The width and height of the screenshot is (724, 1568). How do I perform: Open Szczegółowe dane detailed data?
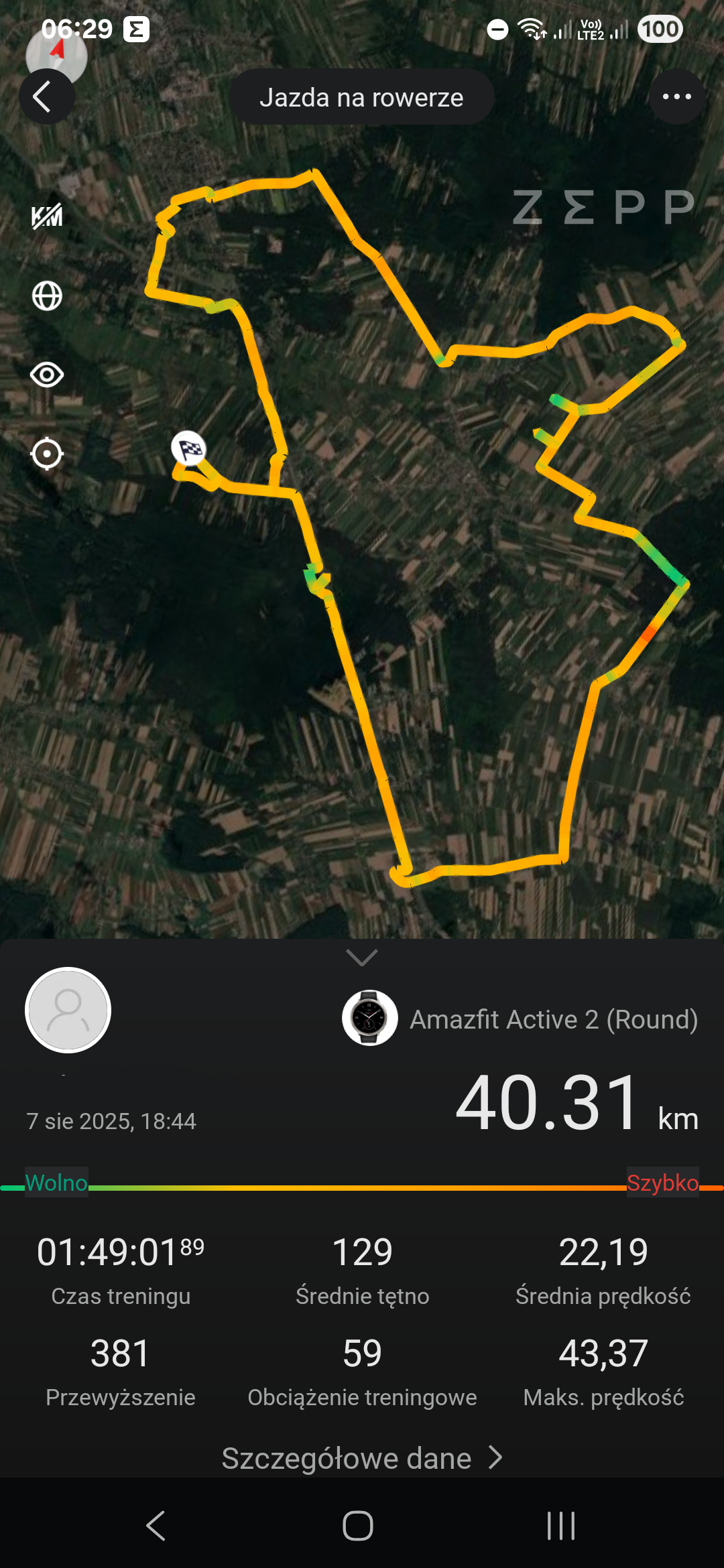362,1458
